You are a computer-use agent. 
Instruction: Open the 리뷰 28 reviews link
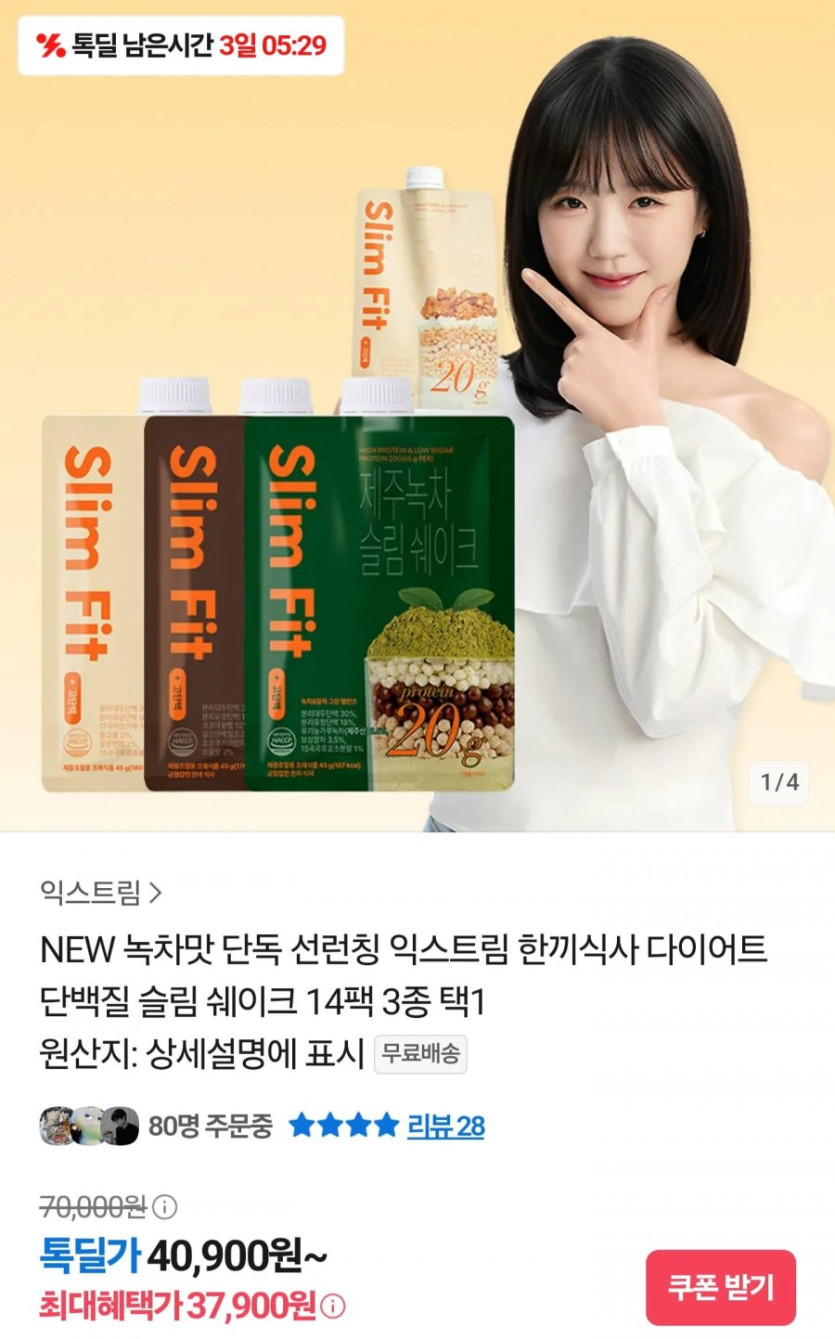click(x=445, y=1126)
